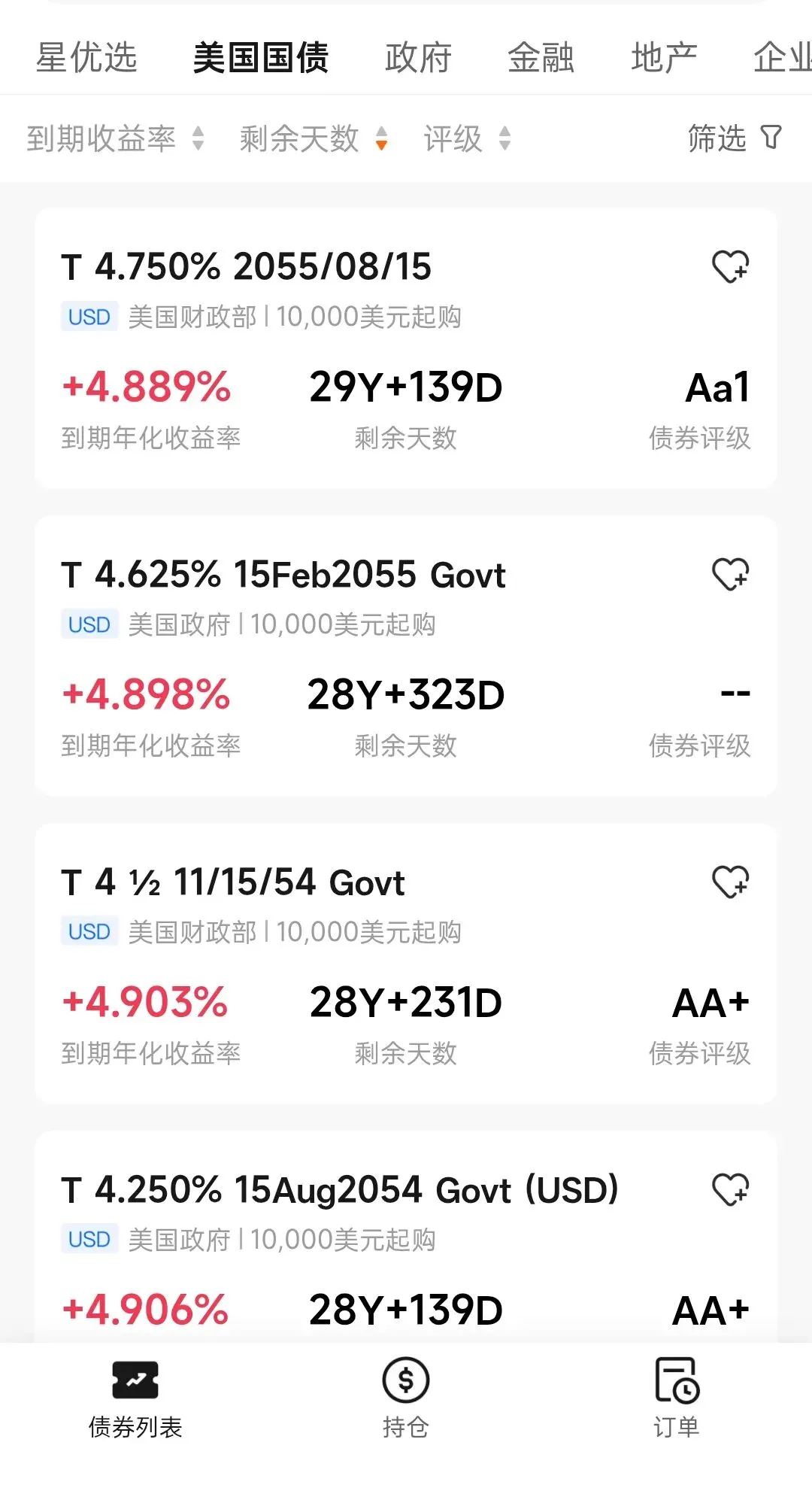The width and height of the screenshot is (812, 1506).
Task: Add T 4.625% 15Feb2055 Govt to favorites
Action: click(x=730, y=574)
